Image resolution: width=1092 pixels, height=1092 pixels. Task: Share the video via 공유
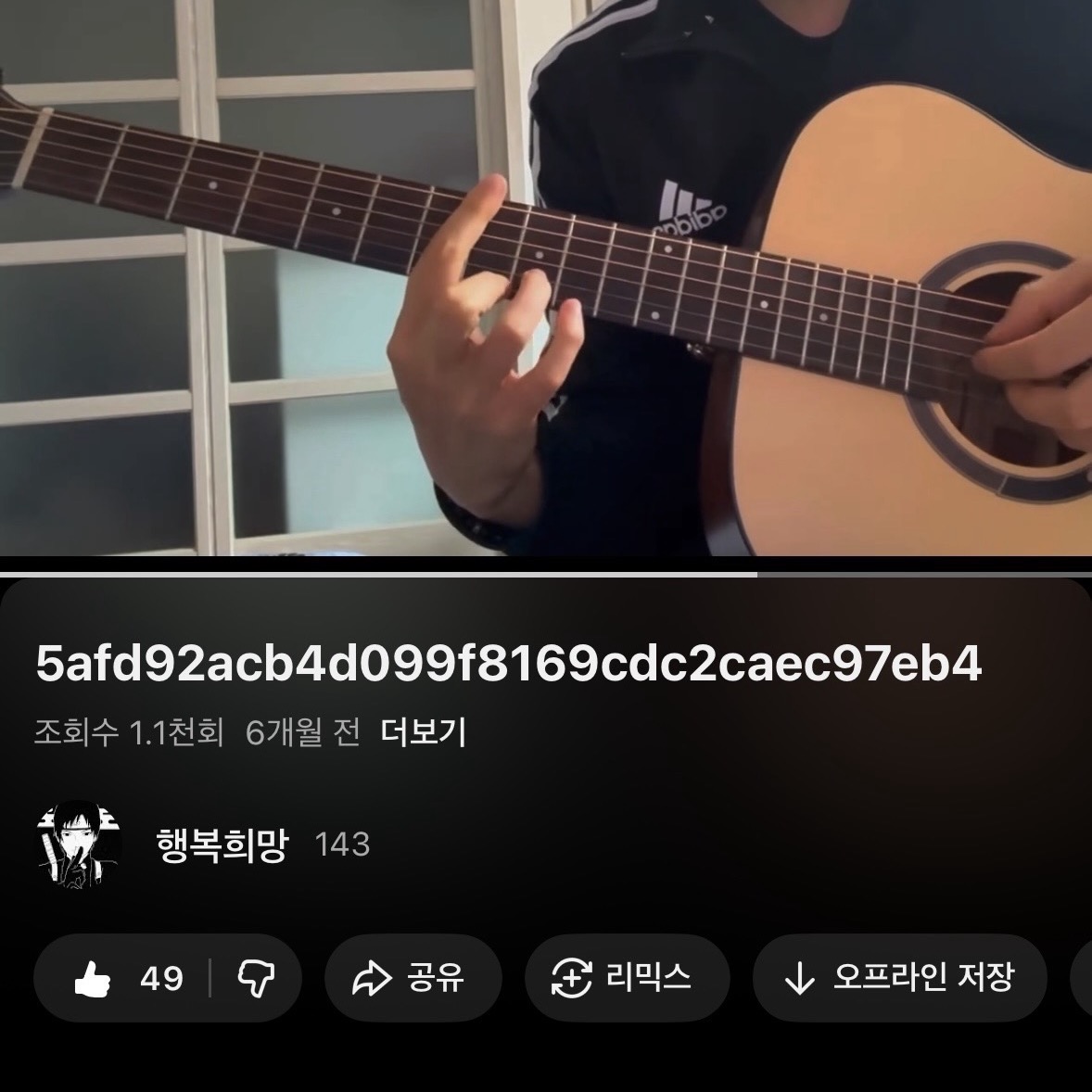pos(413,978)
